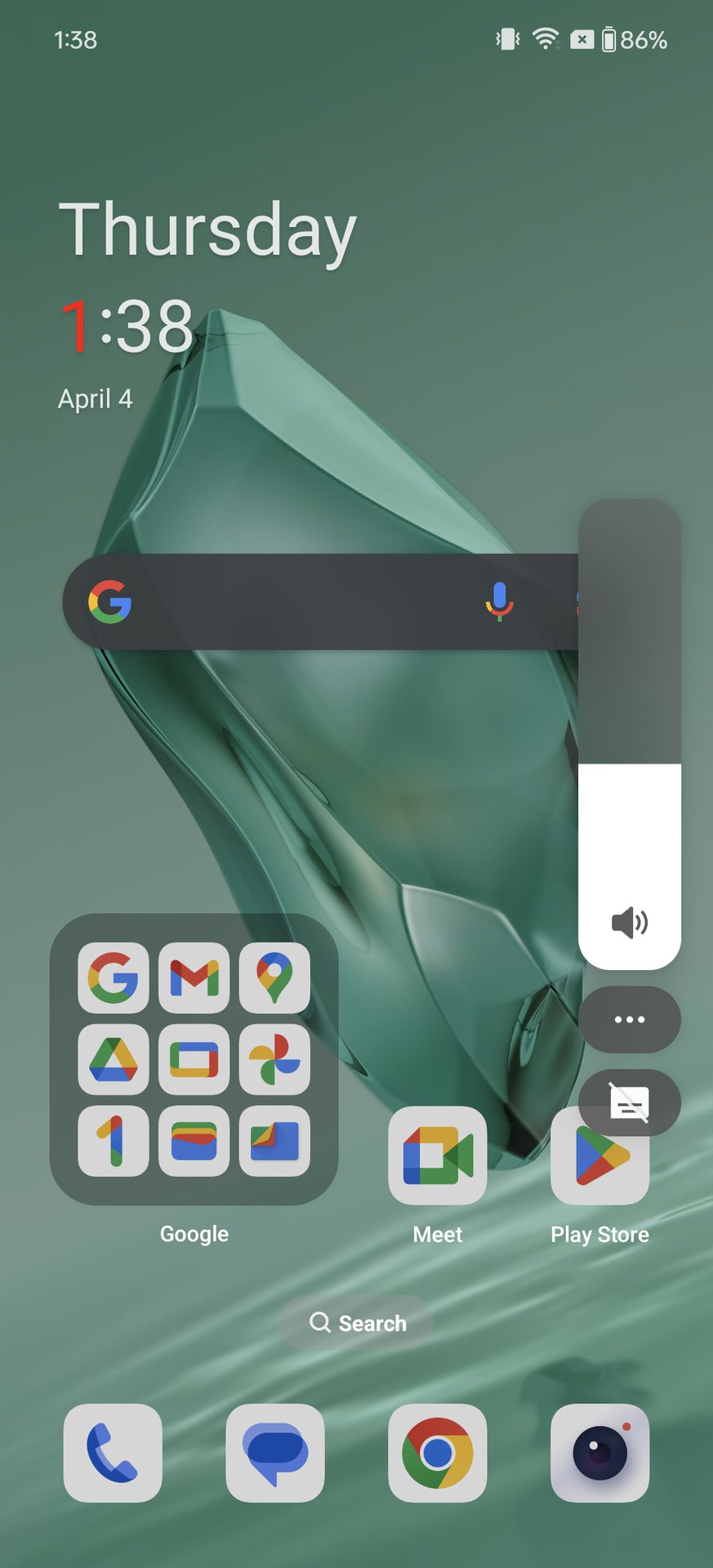Open the Play Store
Image resolution: width=713 pixels, height=1568 pixels.
point(600,1156)
